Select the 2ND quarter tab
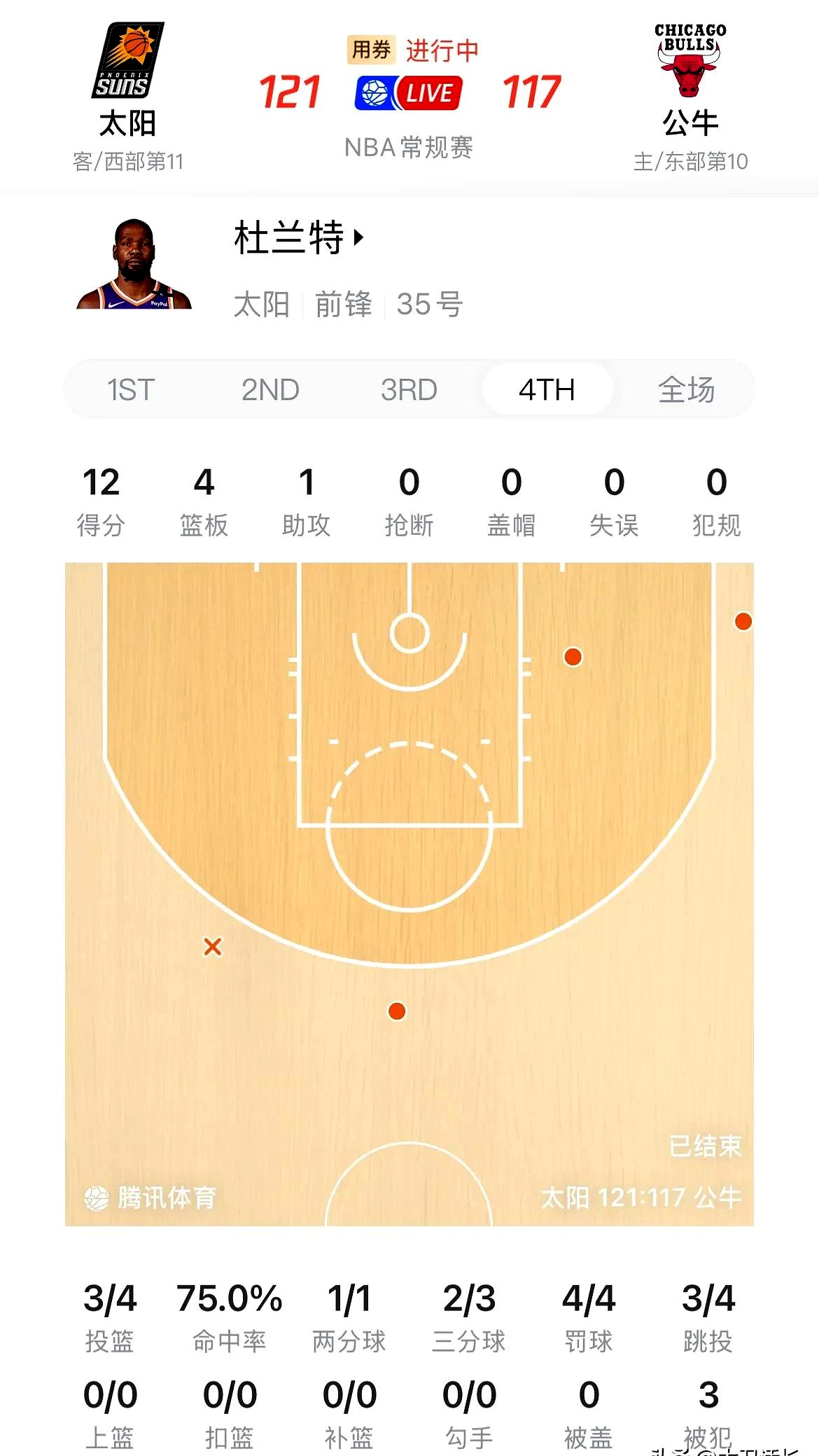This screenshot has height=1456, width=819. 270,389
